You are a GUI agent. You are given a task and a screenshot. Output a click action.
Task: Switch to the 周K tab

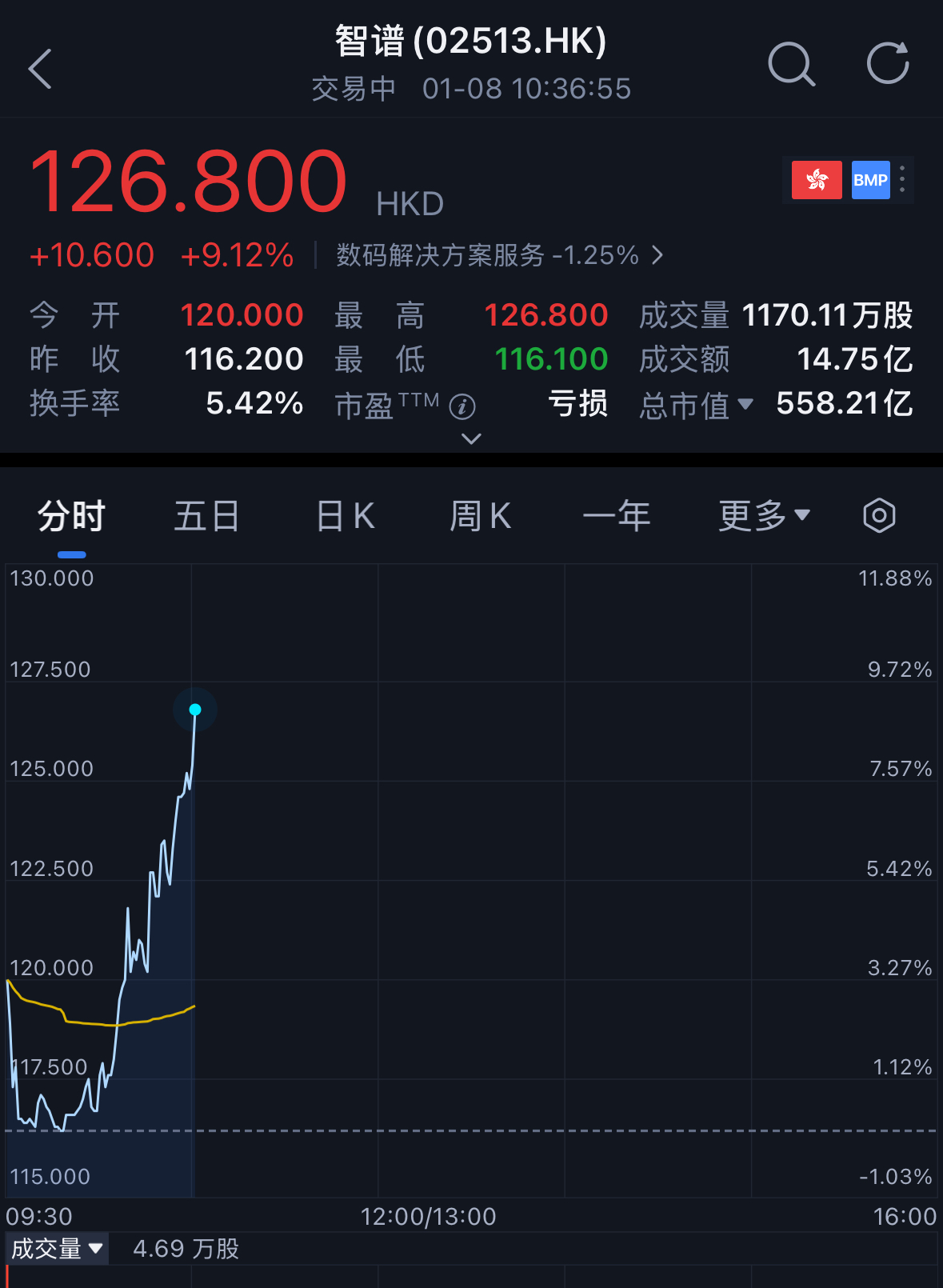480,516
